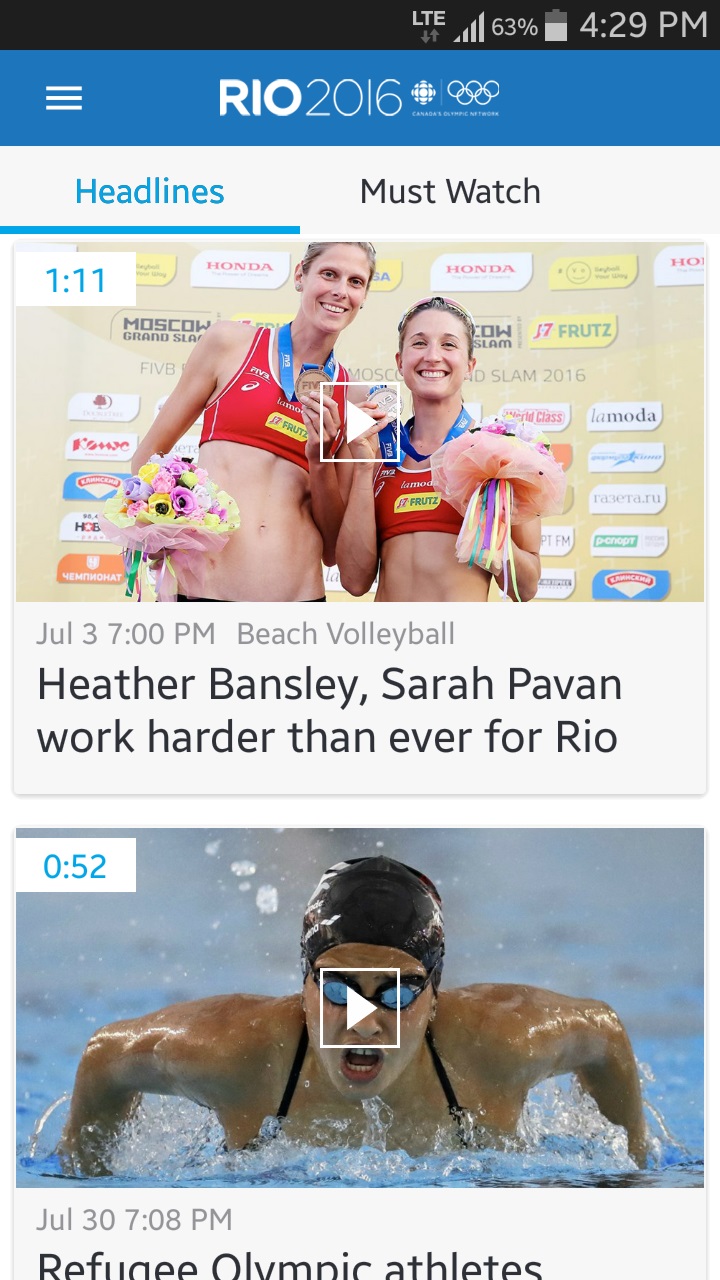Screen dimensions: 720x1280
Task: Tap the 0:52 duration badge on swimming video
Action: 74,866
